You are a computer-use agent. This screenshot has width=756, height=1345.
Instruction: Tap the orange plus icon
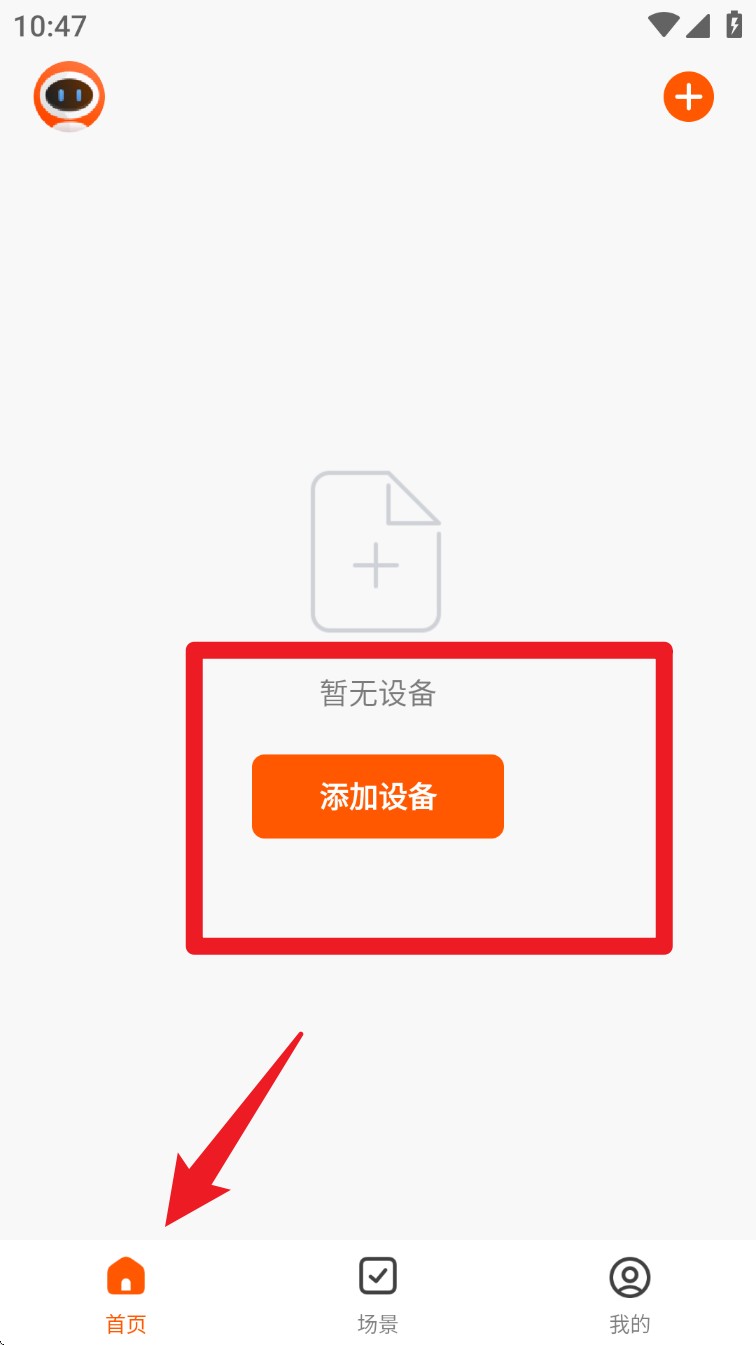(x=688, y=97)
